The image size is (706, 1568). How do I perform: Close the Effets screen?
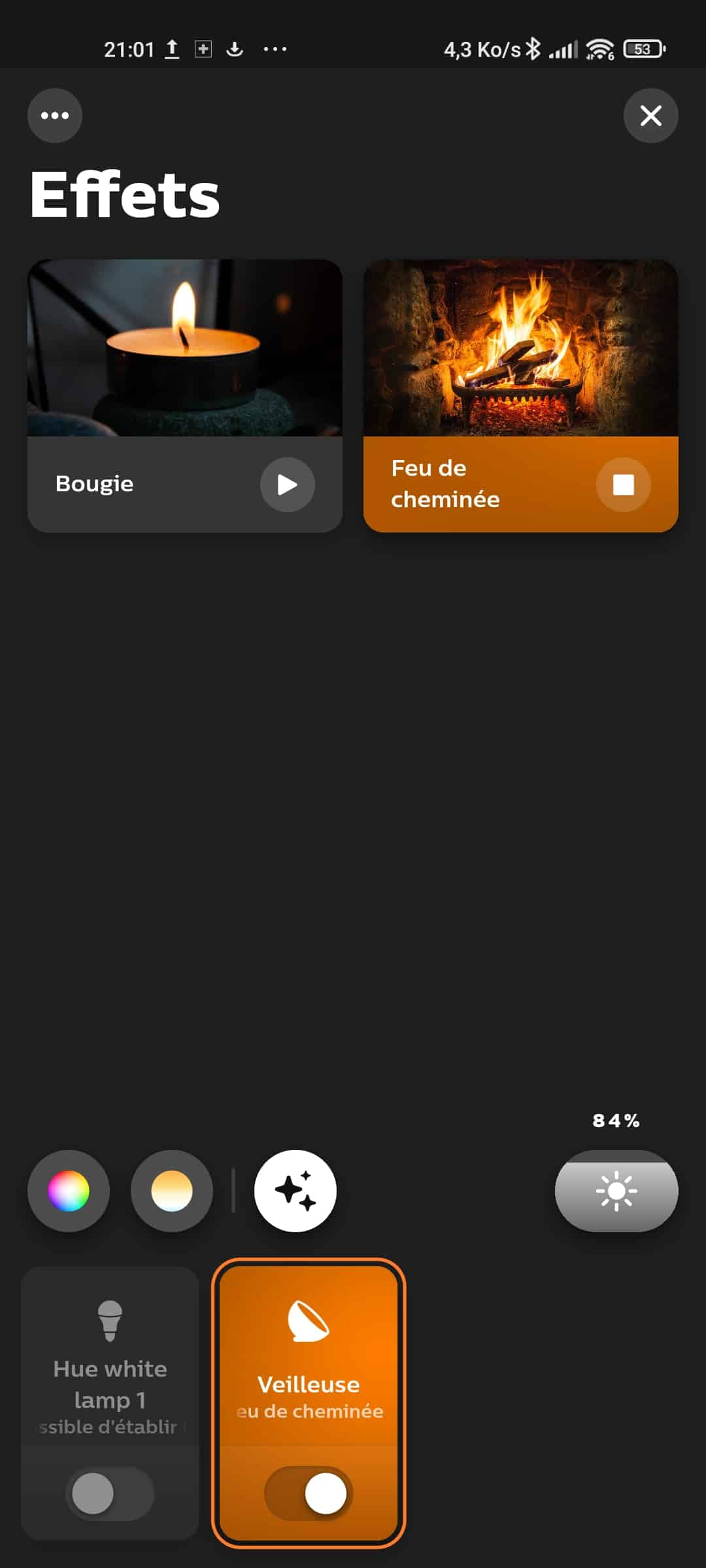(650, 116)
